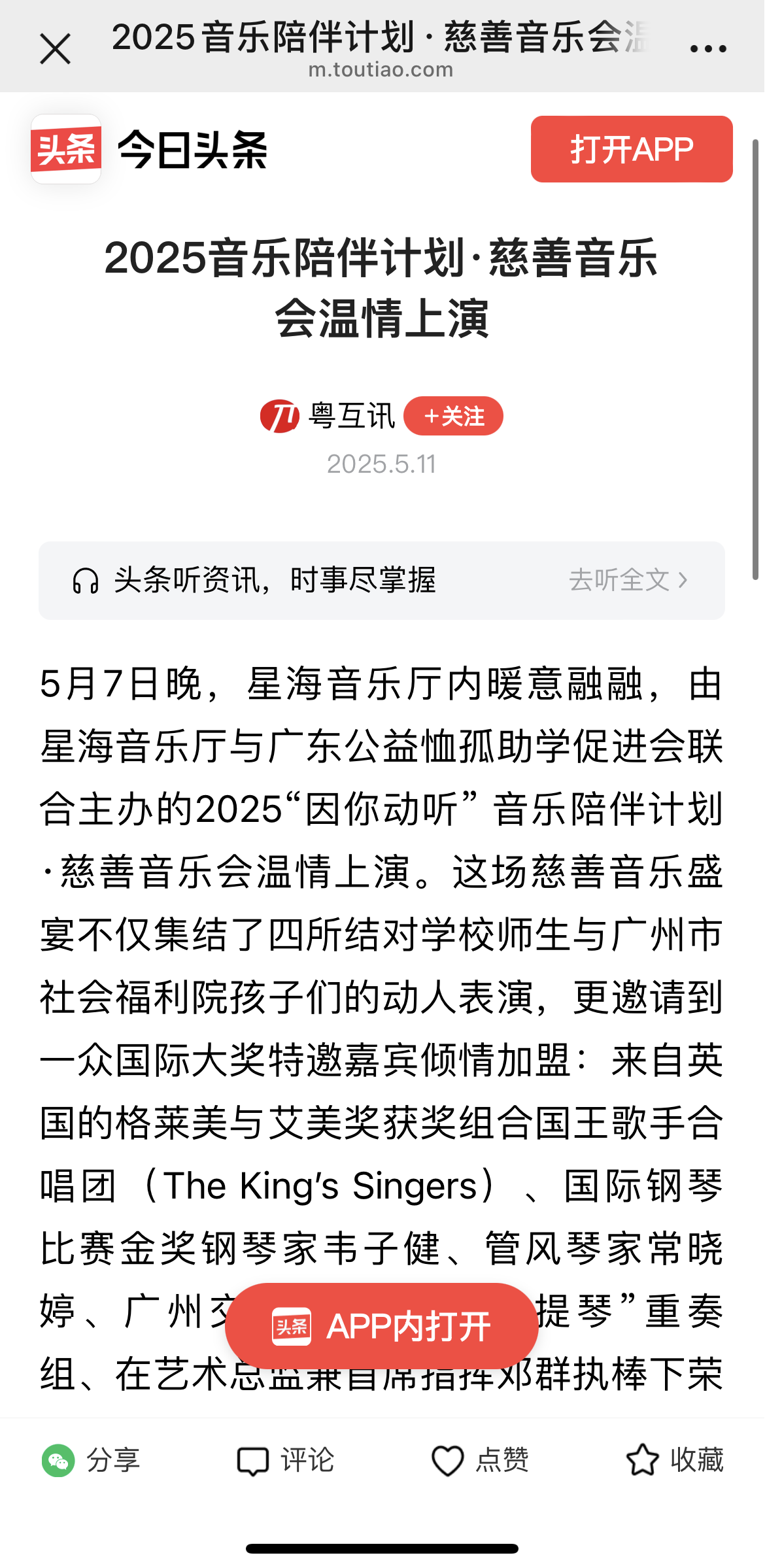The image size is (765, 1568).
Task: Open the 评论 comments
Action: (286, 1460)
